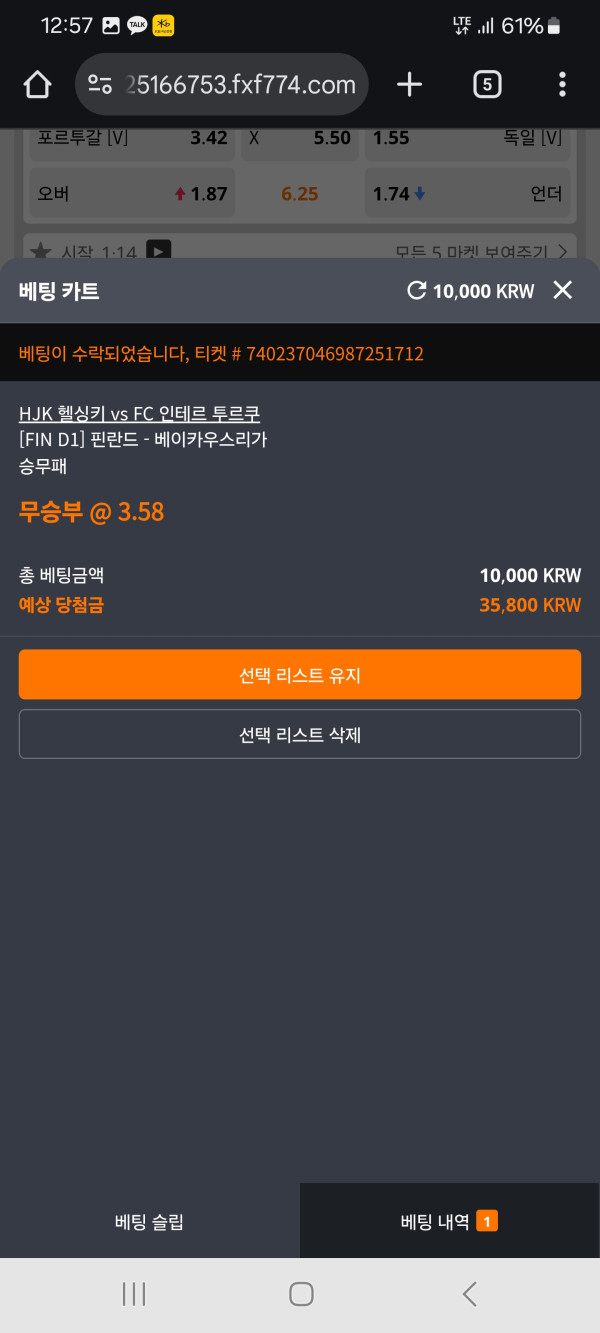Go to the browser home page
This screenshot has width=600, height=1333.
[37, 85]
